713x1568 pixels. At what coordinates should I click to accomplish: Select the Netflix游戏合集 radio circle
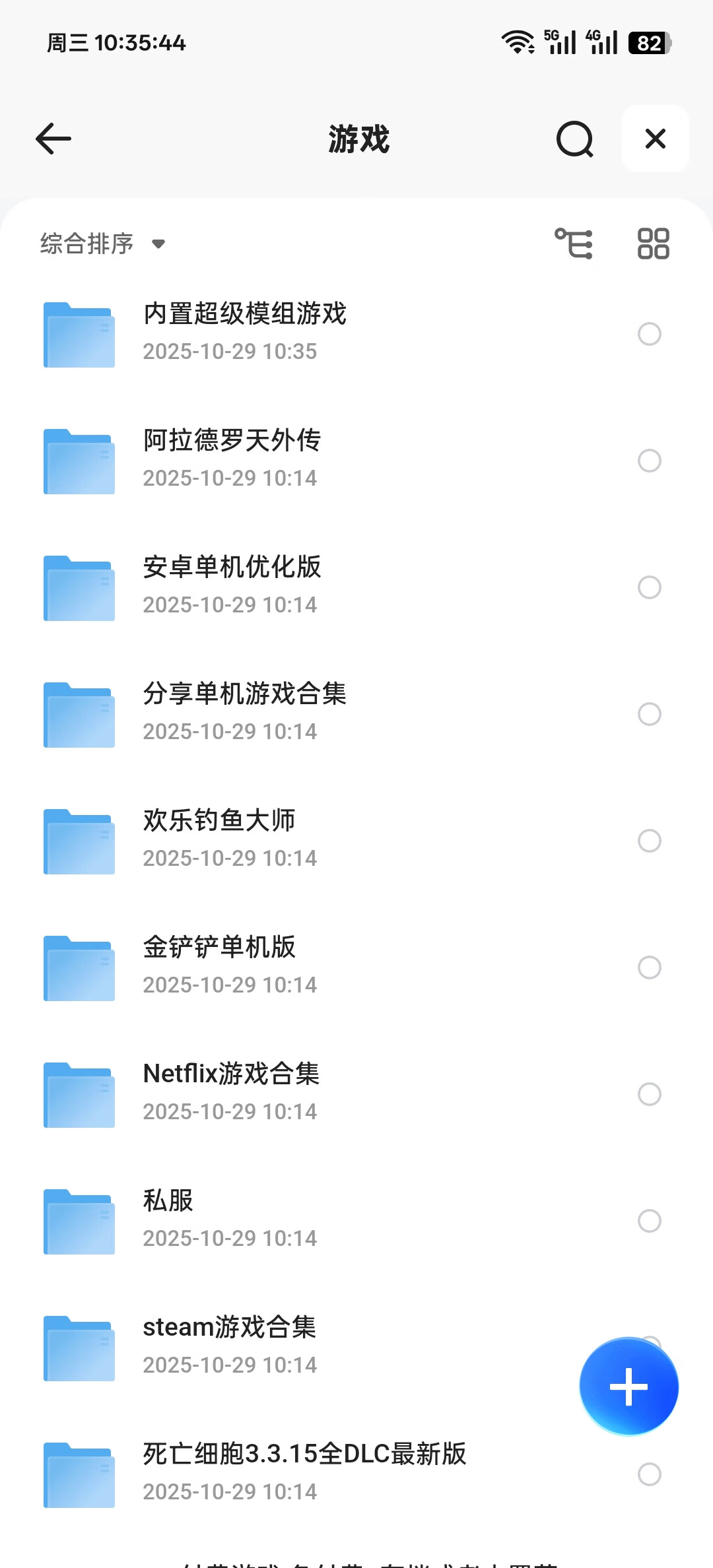coord(650,1094)
